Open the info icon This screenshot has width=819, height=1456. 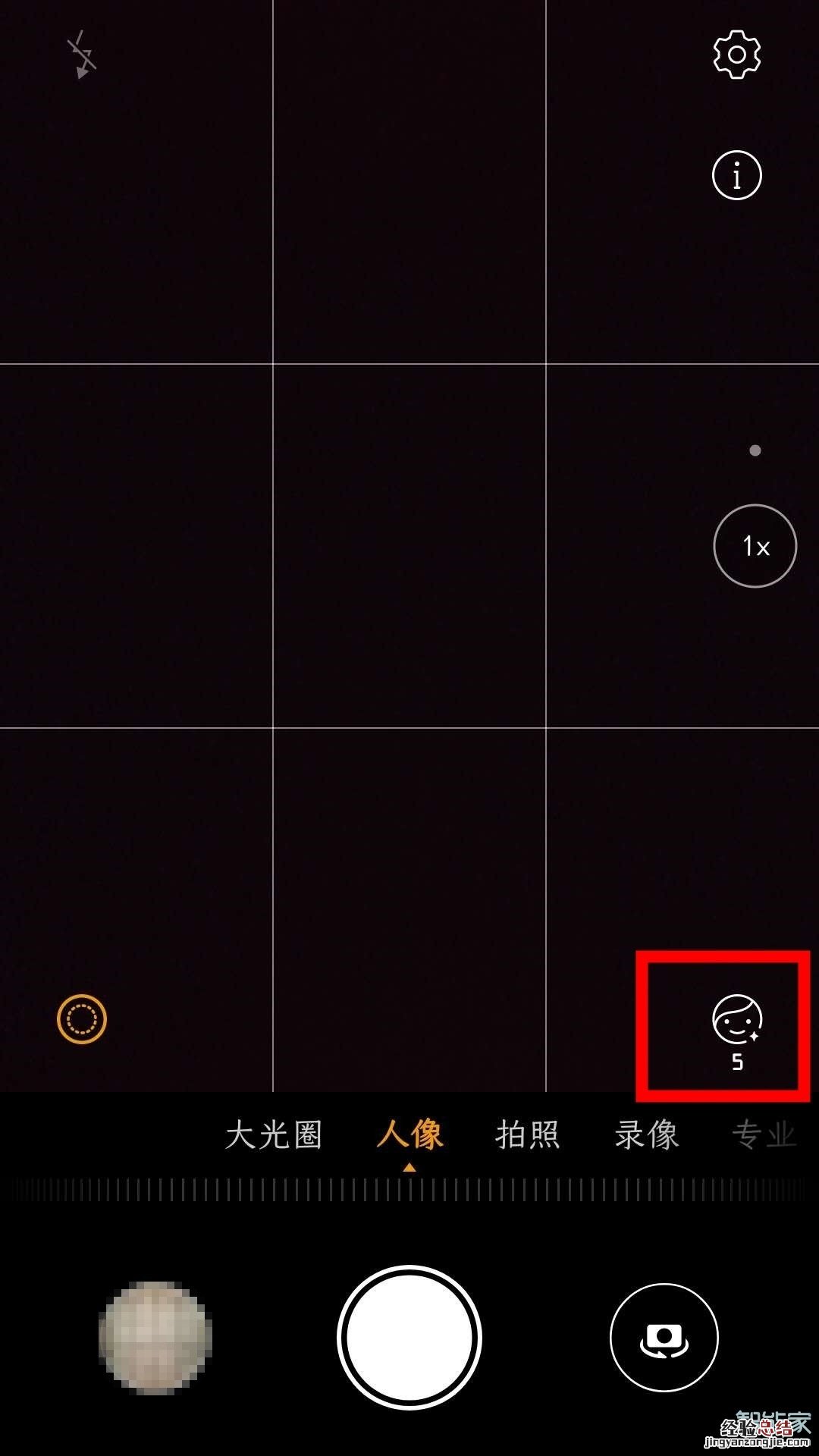tap(736, 175)
